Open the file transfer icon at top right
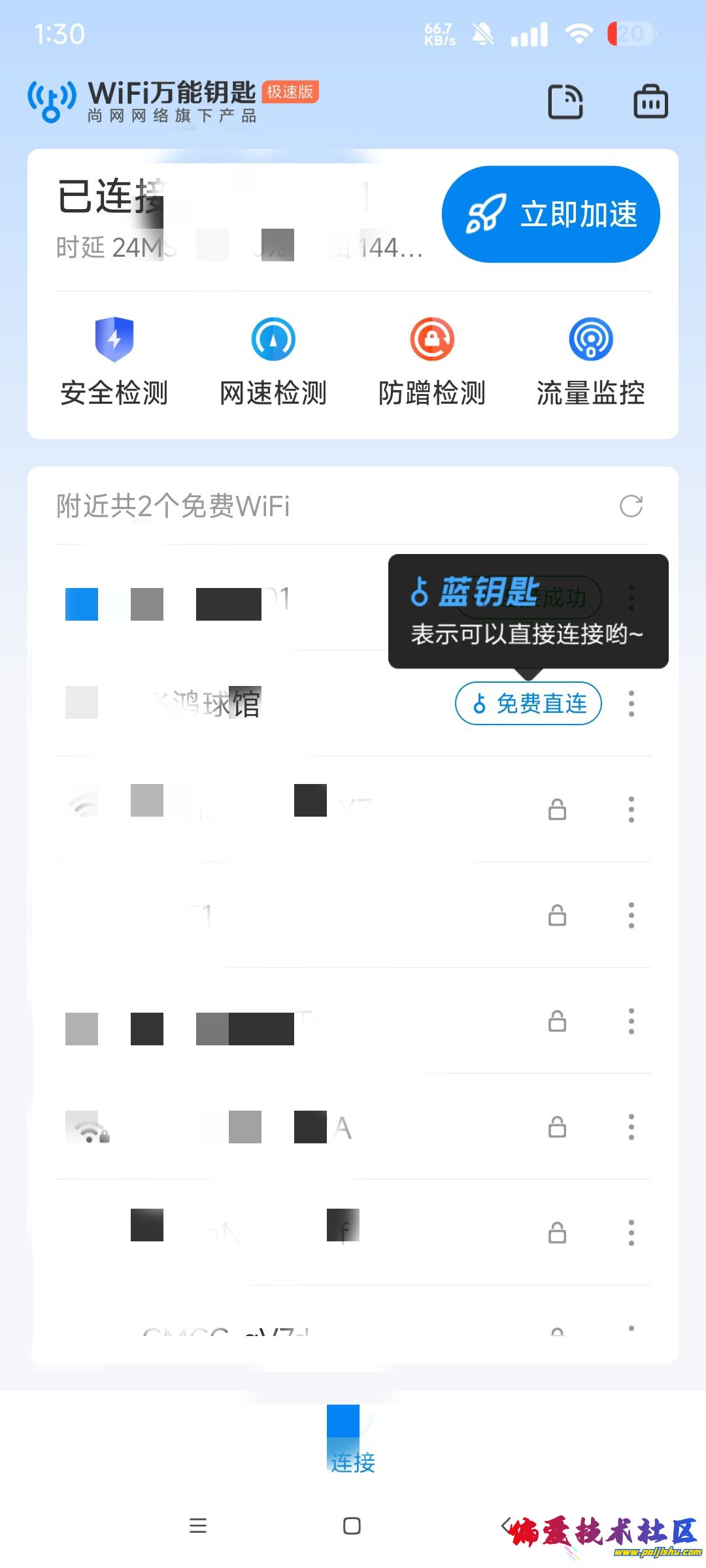 [x=566, y=101]
